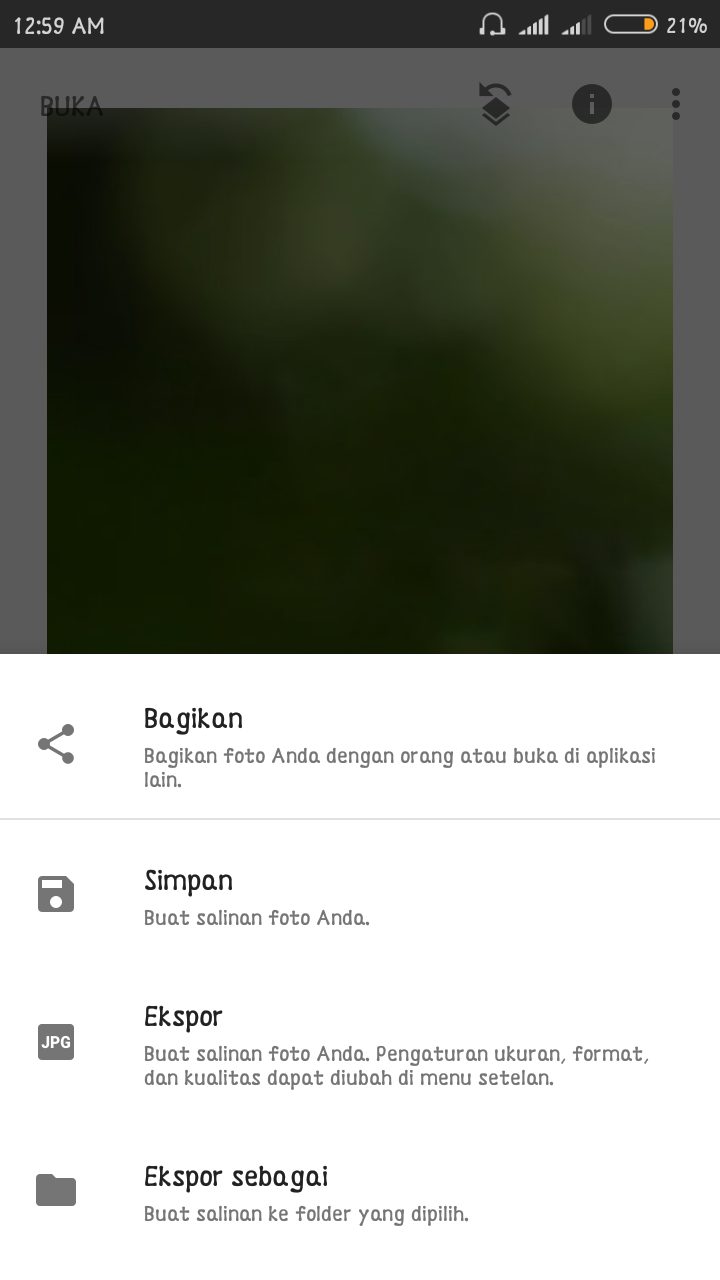Choose Simpan to save a copy
The height and width of the screenshot is (1280, 720).
coord(360,895)
